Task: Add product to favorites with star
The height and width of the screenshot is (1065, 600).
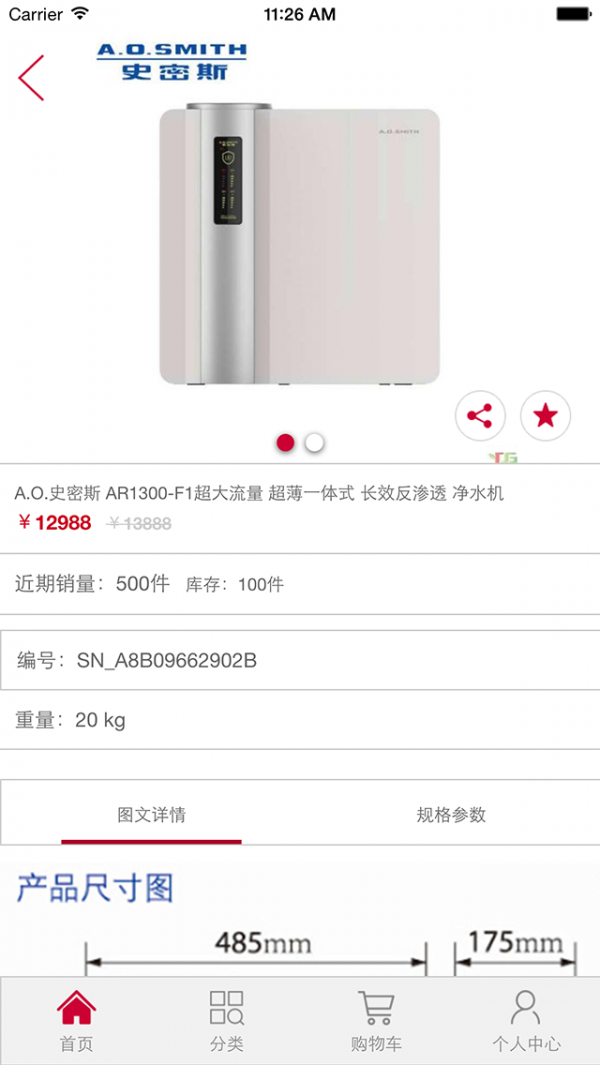Action: (545, 416)
